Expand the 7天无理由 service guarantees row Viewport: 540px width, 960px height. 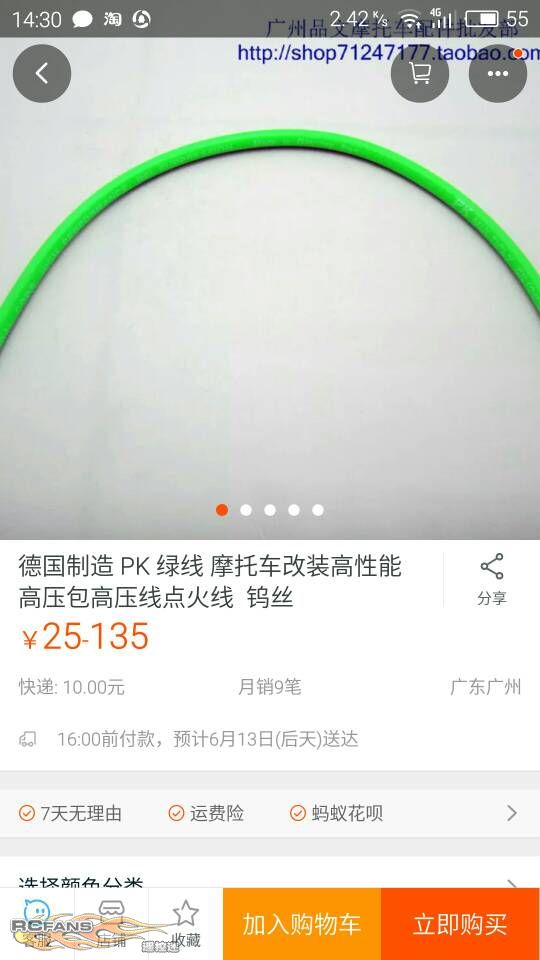click(x=270, y=813)
